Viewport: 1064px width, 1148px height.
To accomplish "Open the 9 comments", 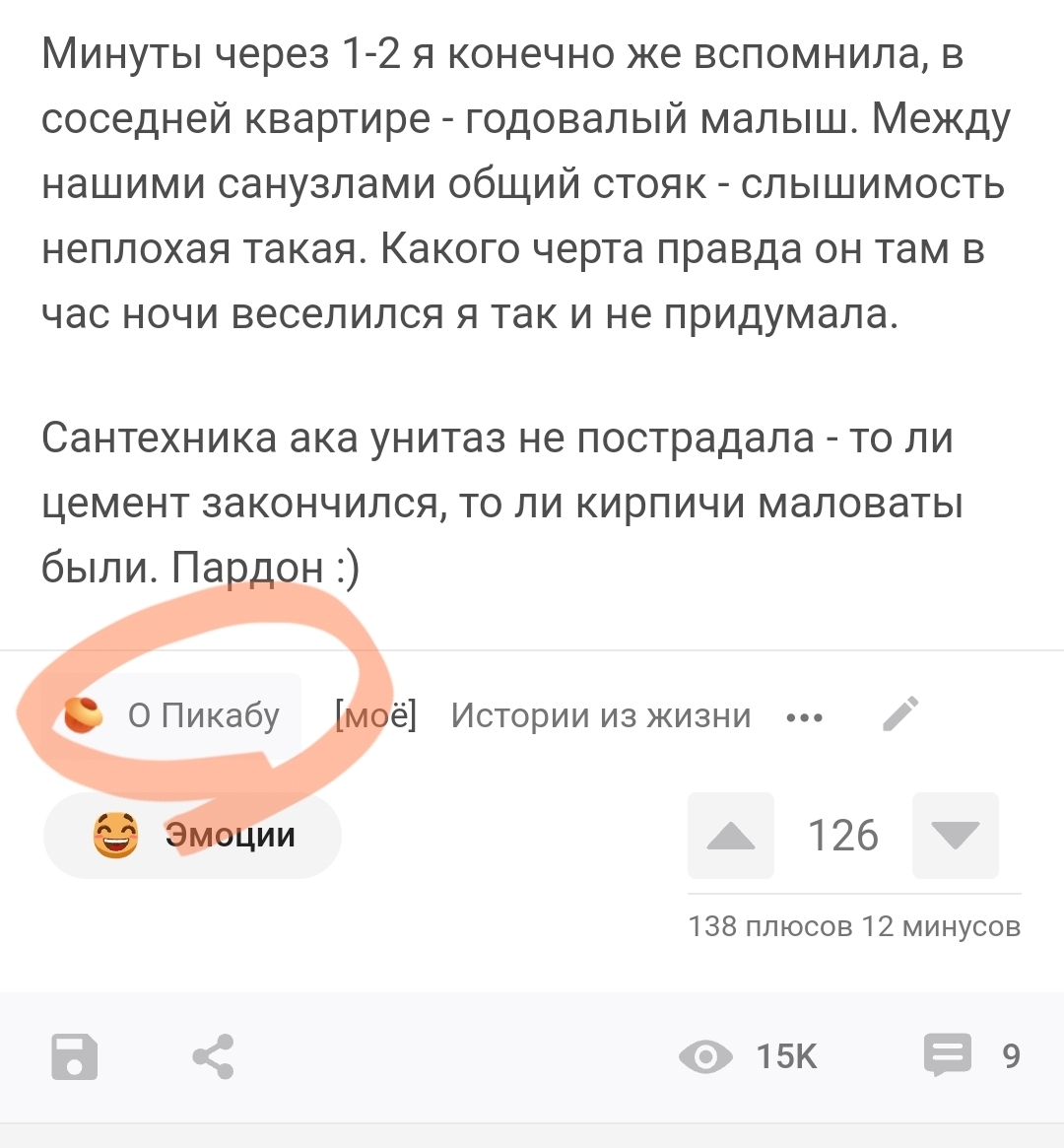I will click(x=970, y=1056).
